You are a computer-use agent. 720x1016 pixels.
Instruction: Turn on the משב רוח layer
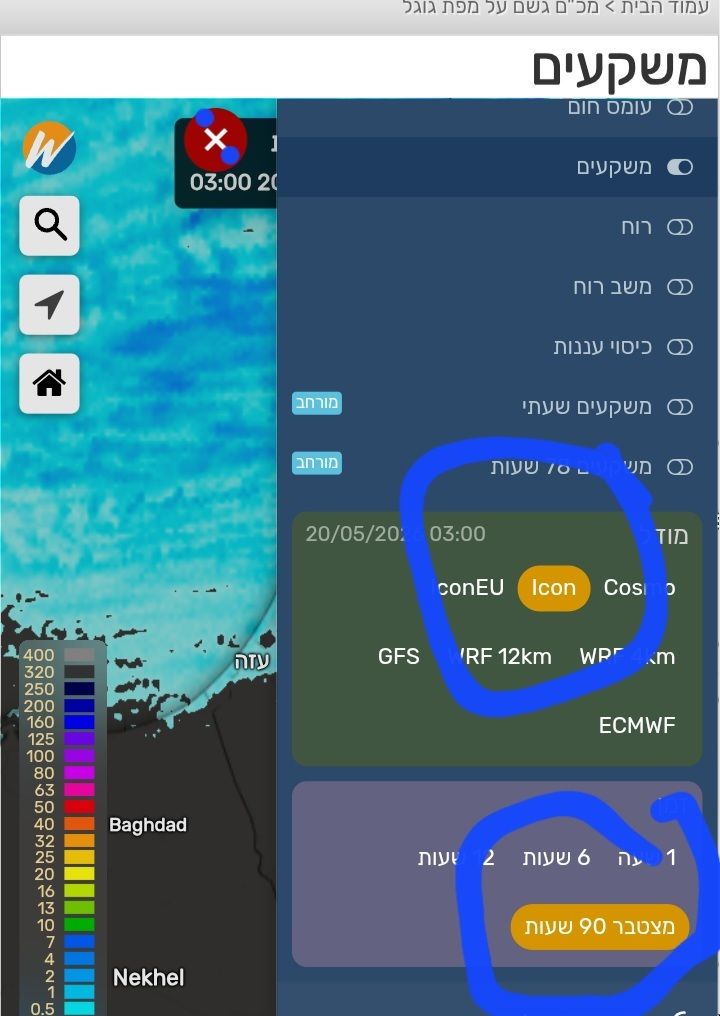pyautogui.click(x=680, y=287)
